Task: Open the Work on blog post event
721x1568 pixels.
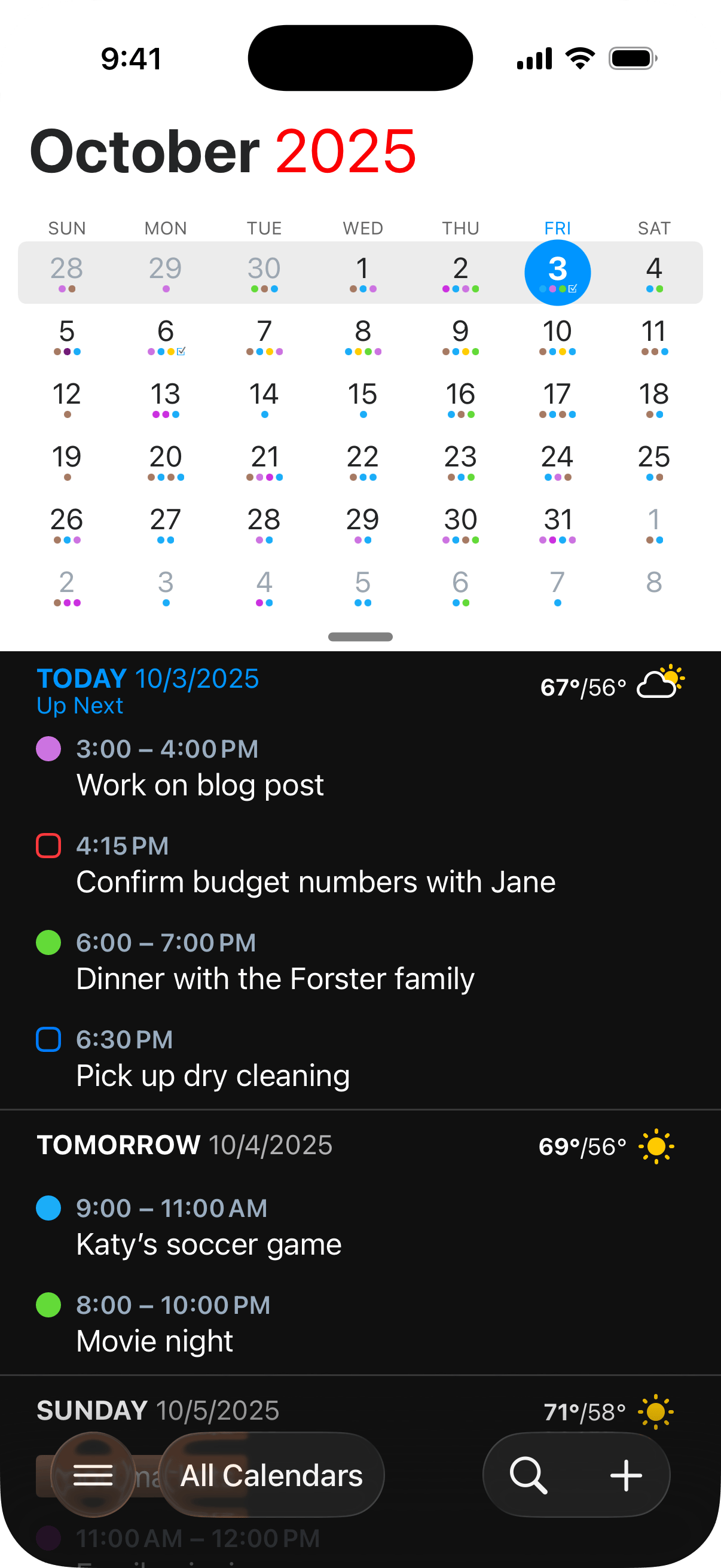Action: click(x=200, y=785)
